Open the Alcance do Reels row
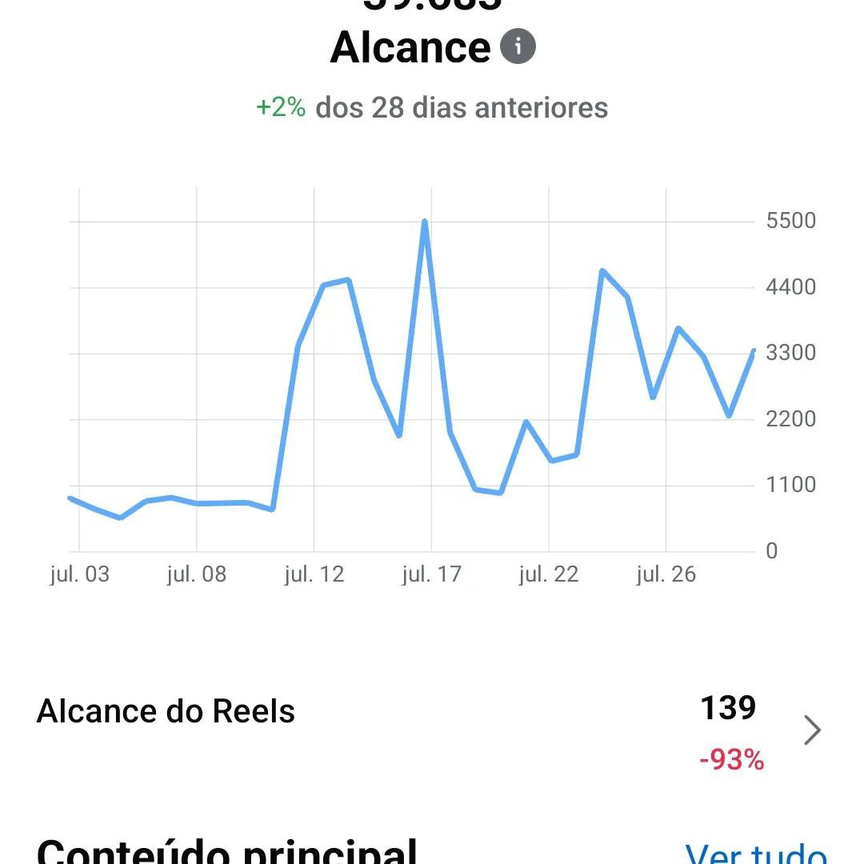864x864 pixels. point(432,731)
